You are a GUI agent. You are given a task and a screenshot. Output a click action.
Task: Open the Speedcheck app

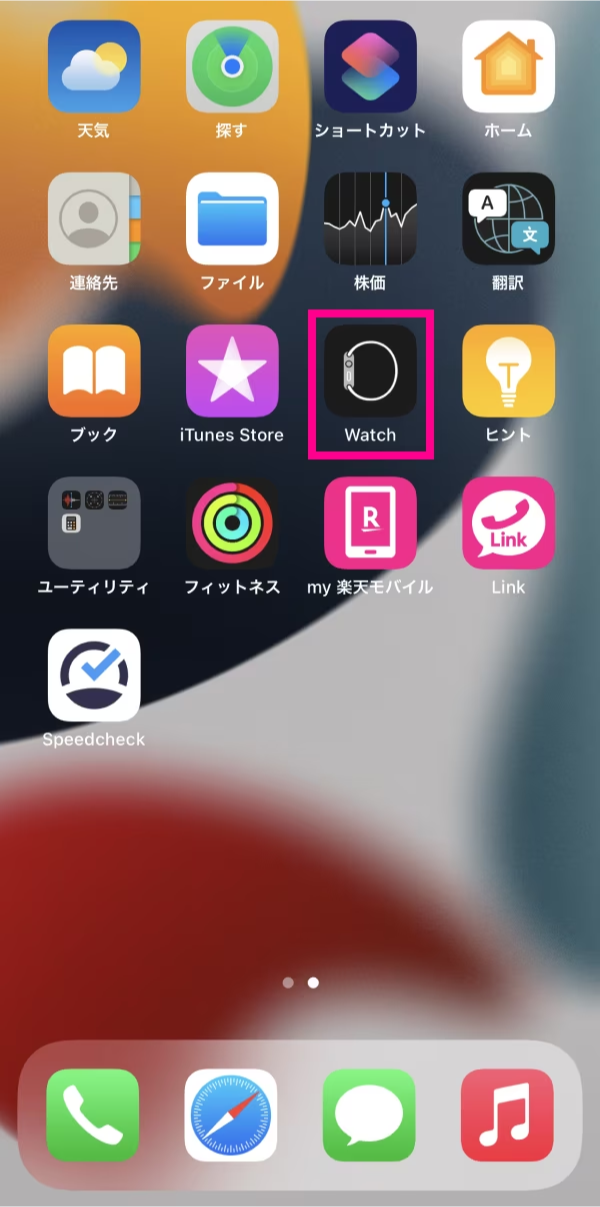(94, 675)
